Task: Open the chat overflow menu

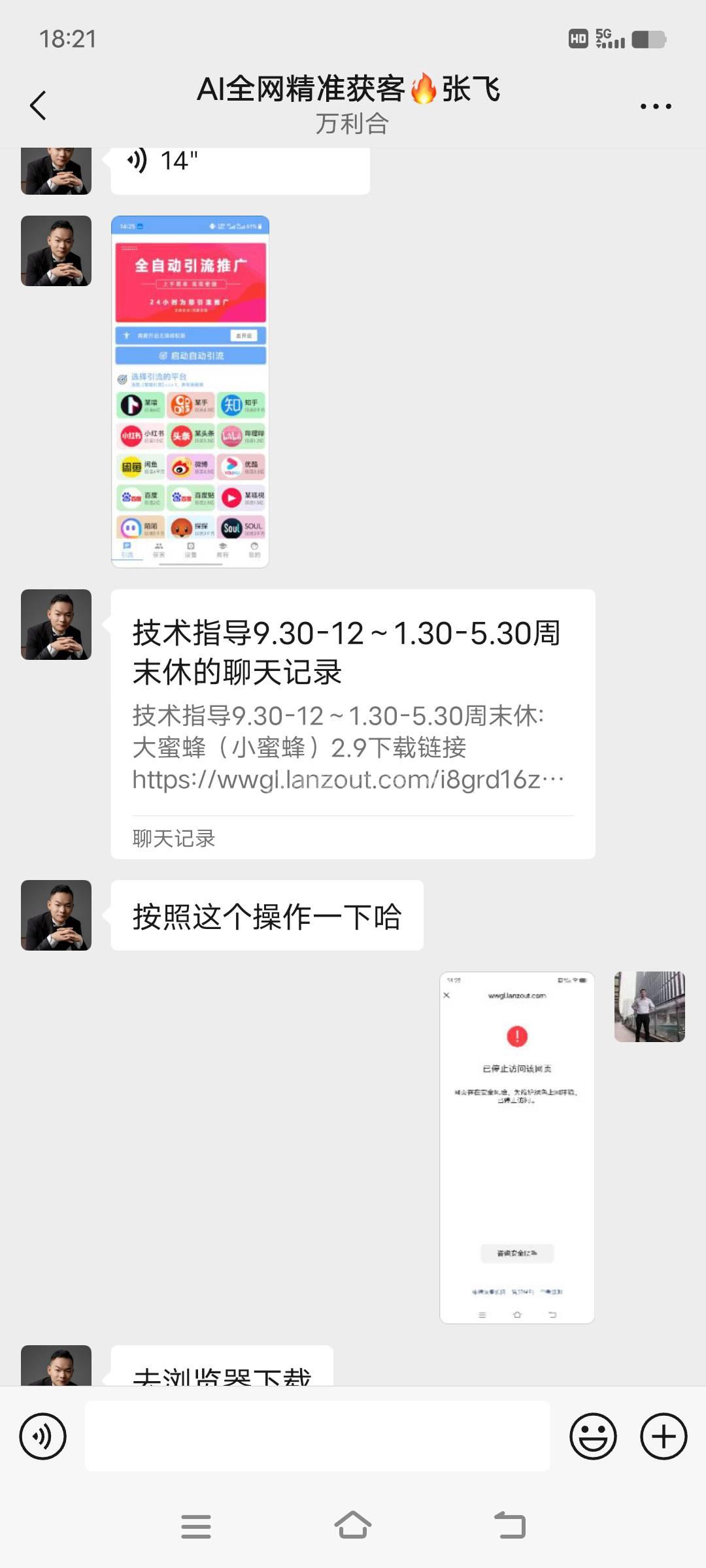Action: pyautogui.click(x=655, y=106)
